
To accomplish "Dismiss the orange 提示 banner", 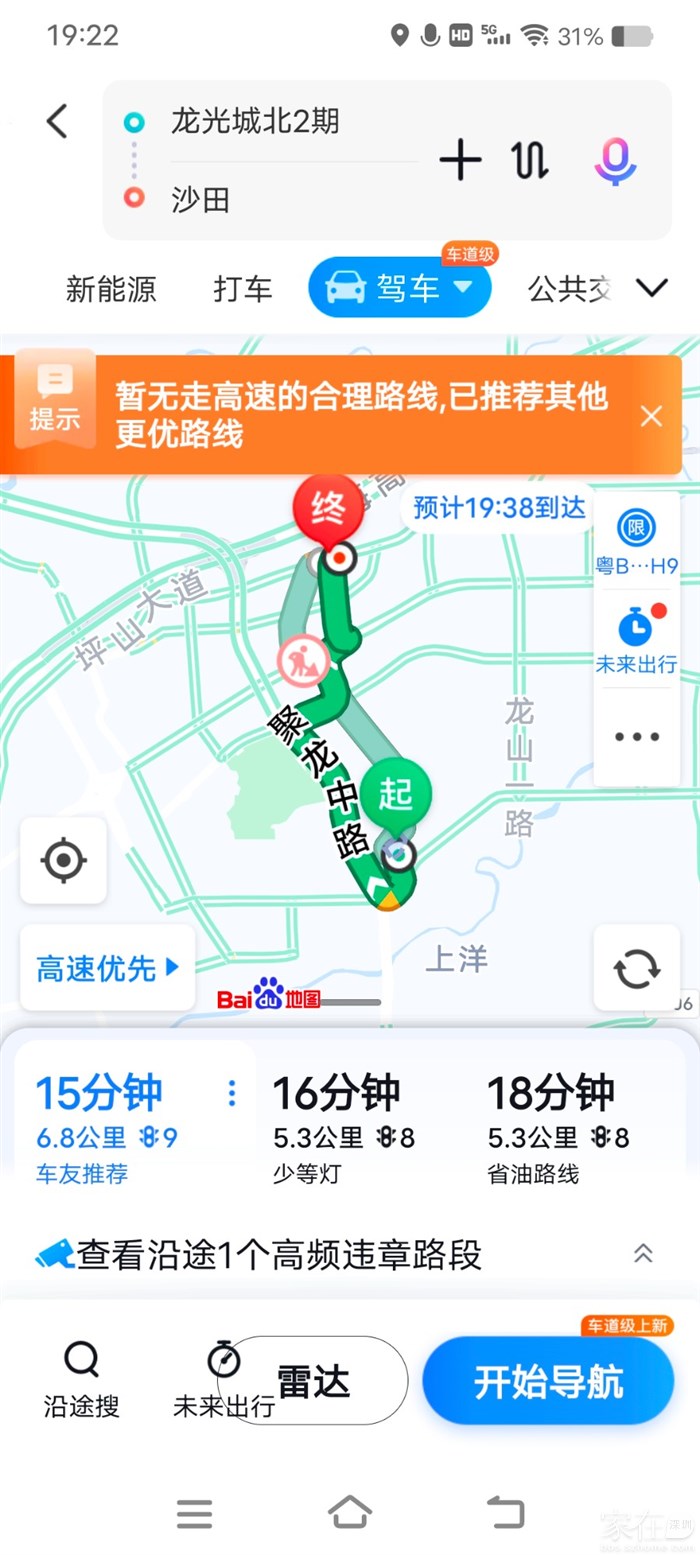I will click(x=651, y=416).
